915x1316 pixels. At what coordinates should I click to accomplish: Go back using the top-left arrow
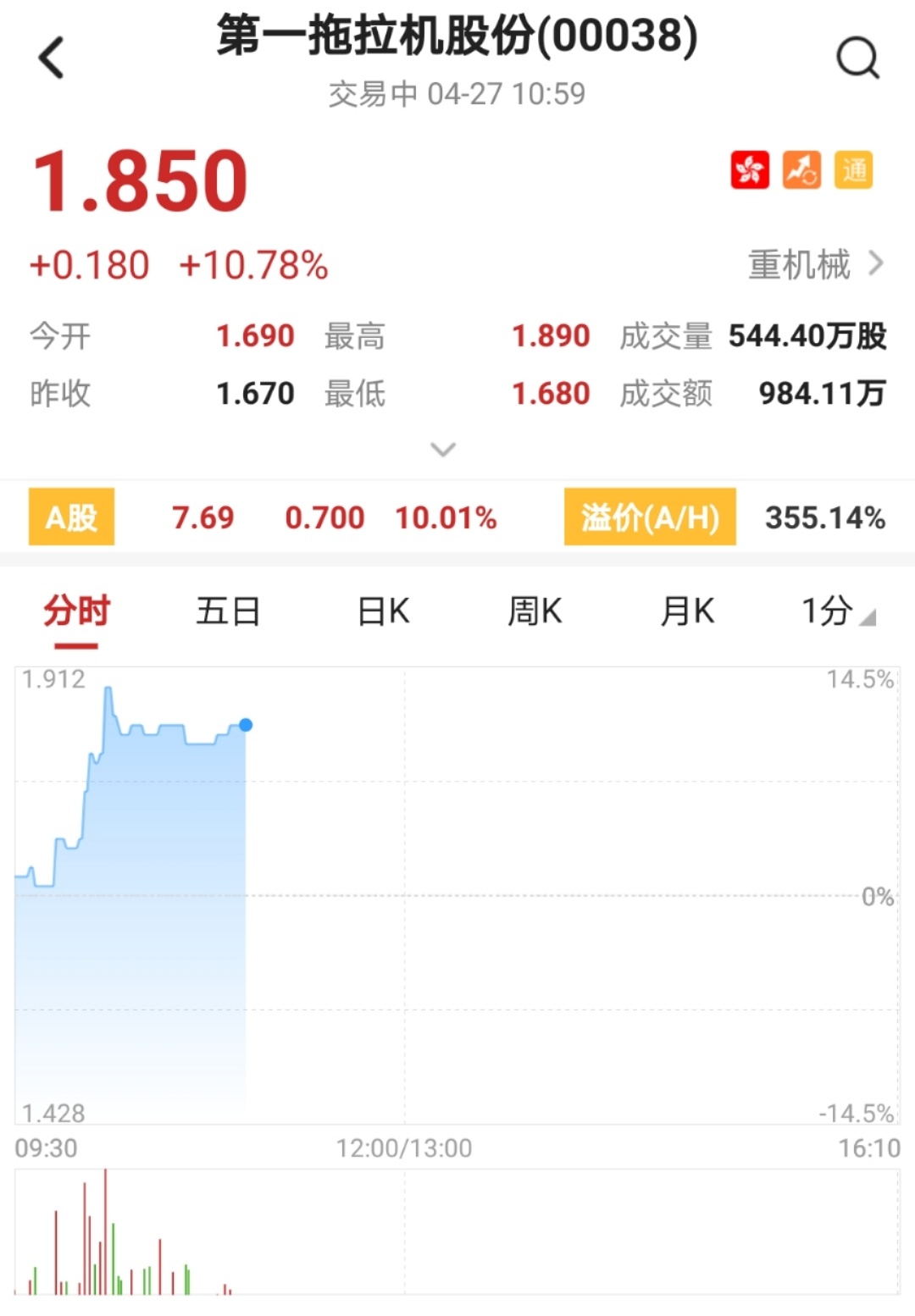click(52, 58)
